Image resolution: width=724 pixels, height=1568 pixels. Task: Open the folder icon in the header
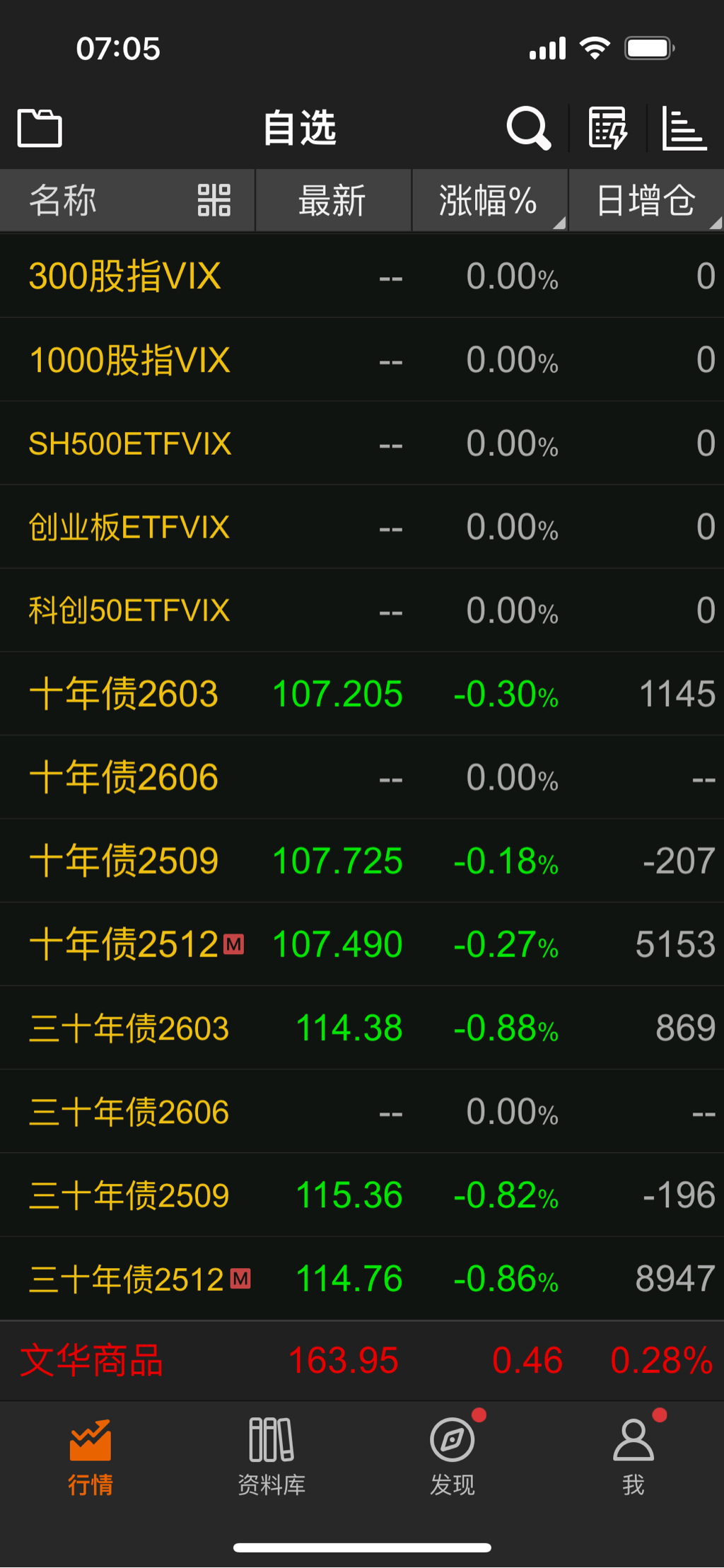click(x=40, y=128)
